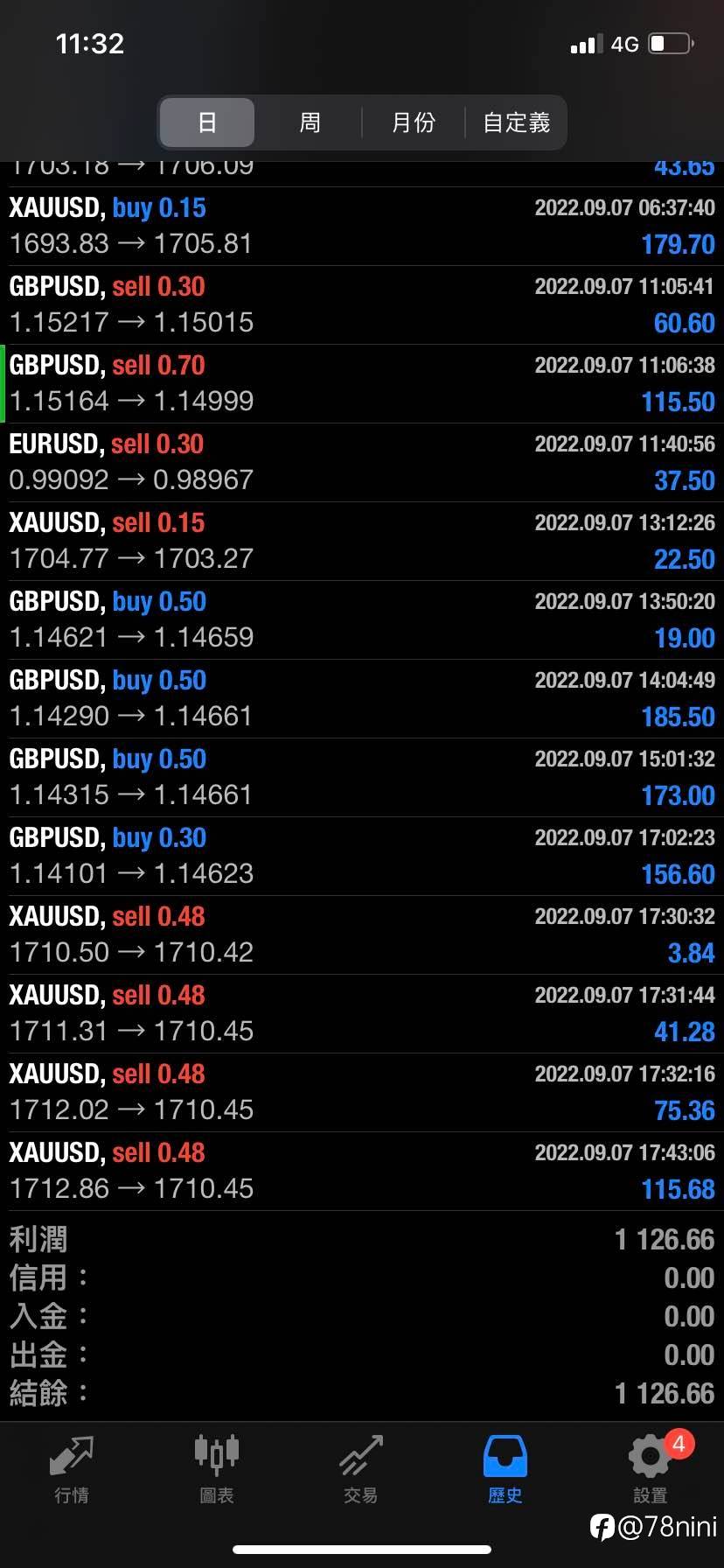724x1568 pixels.
Task: Open GBPUSD buy 0.50 trade at 13:50:20
Action: click(362, 620)
